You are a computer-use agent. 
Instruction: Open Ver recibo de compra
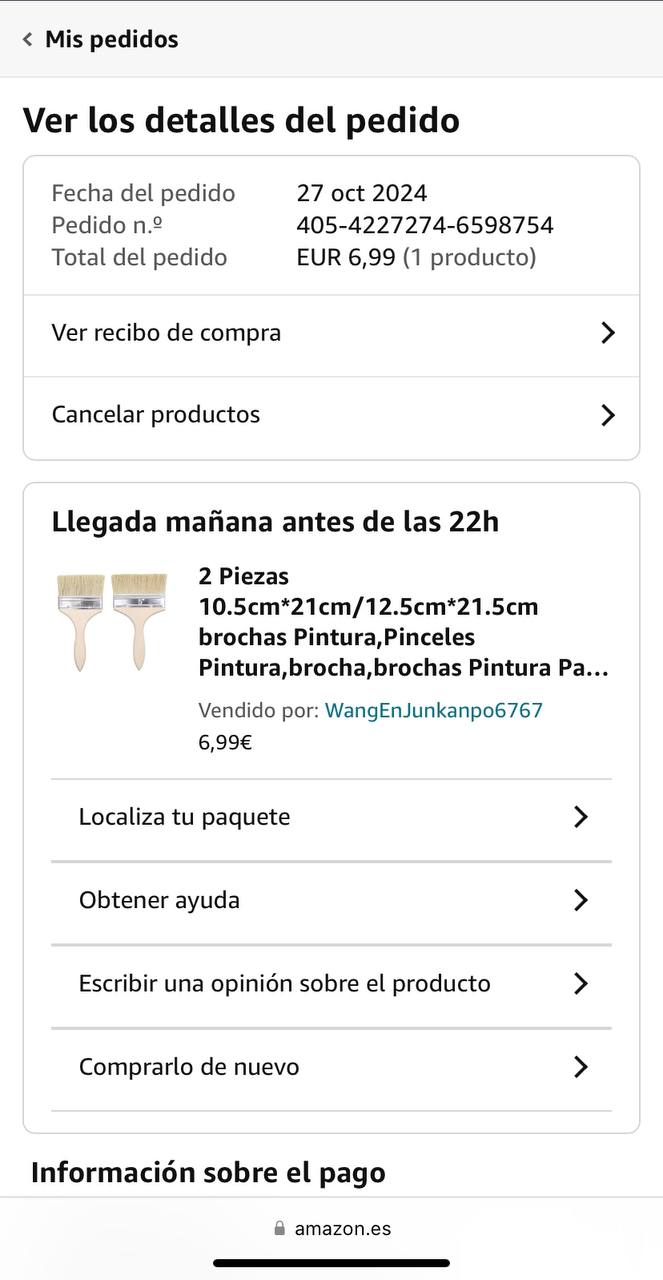pos(331,333)
